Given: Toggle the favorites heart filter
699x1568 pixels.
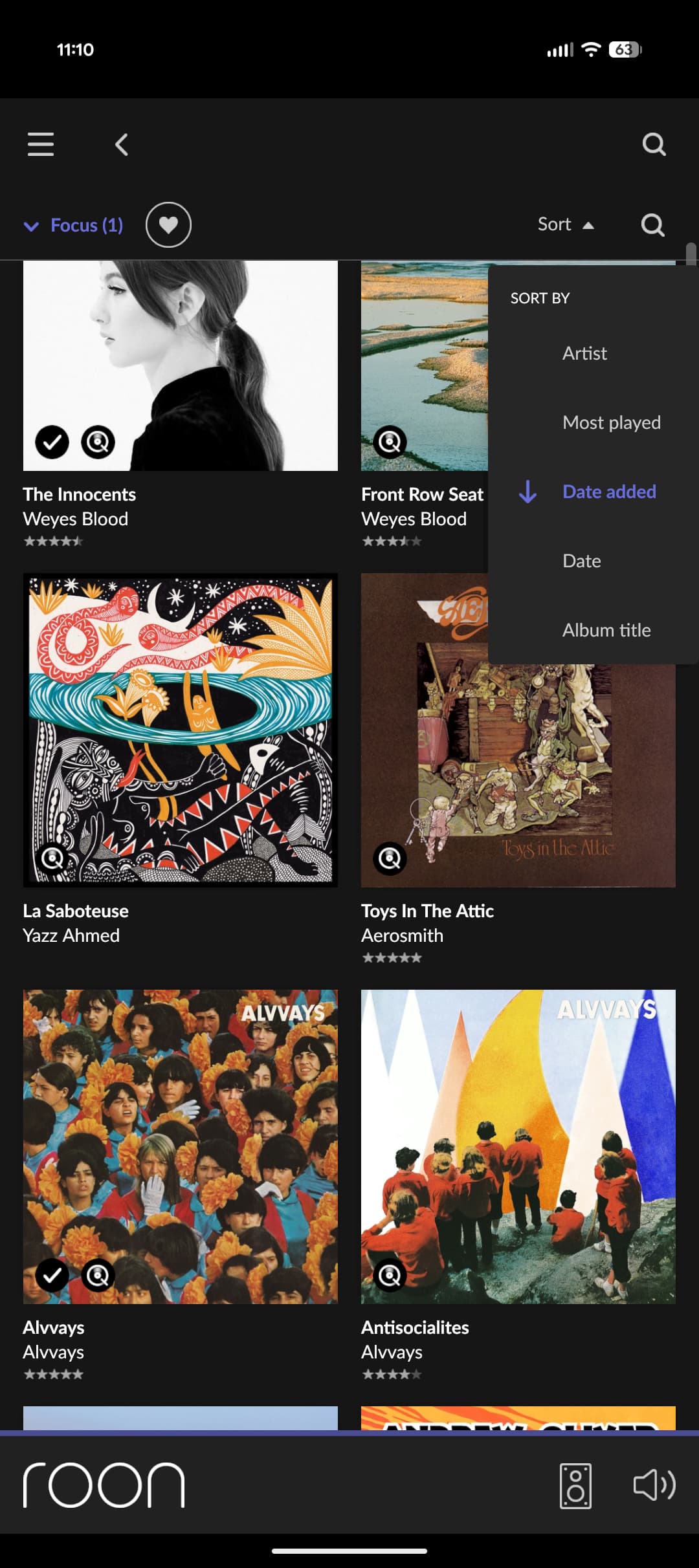Looking at the screenshot, I should pos(168,225).
